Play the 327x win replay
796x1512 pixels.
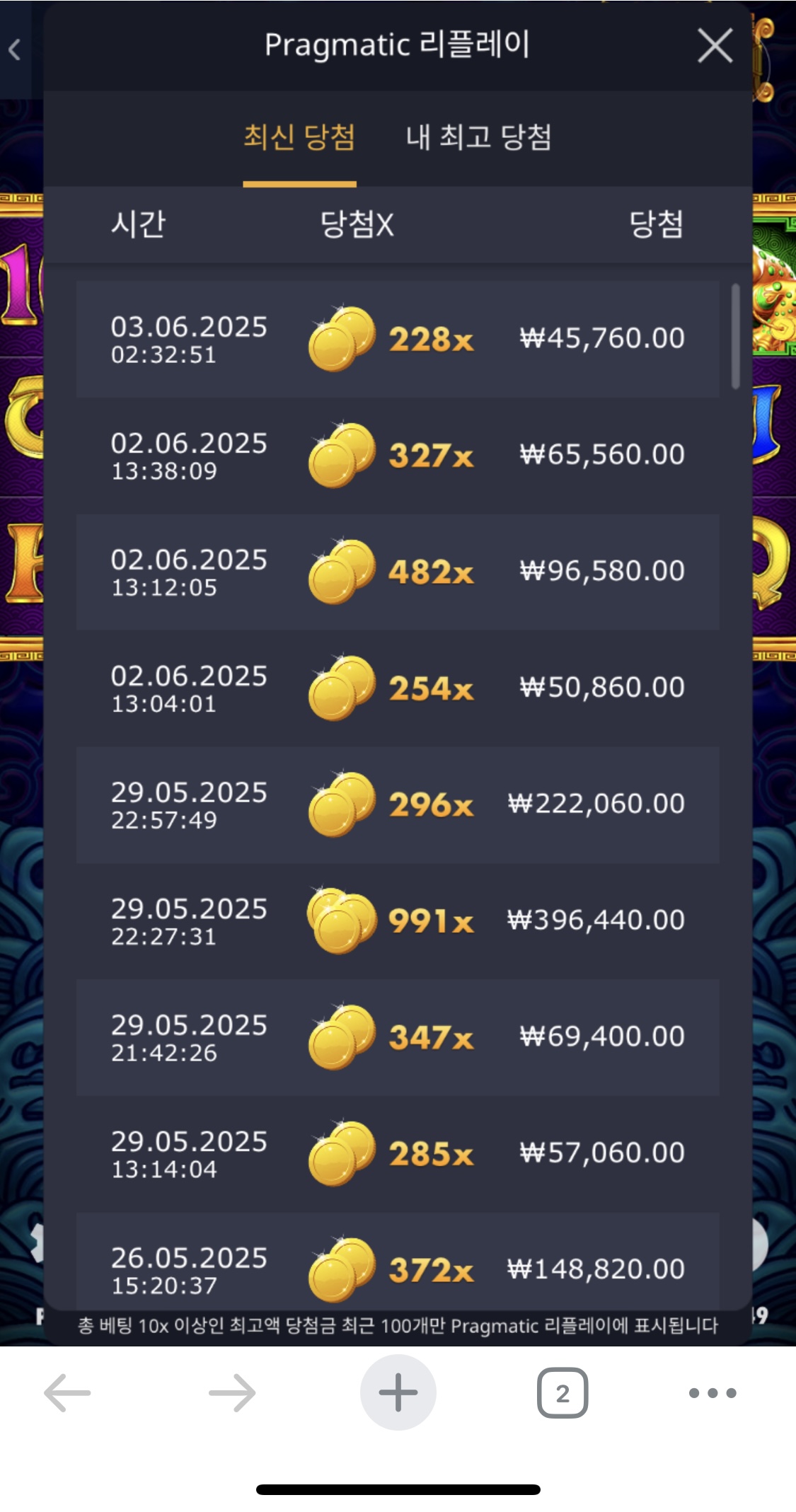398,455
